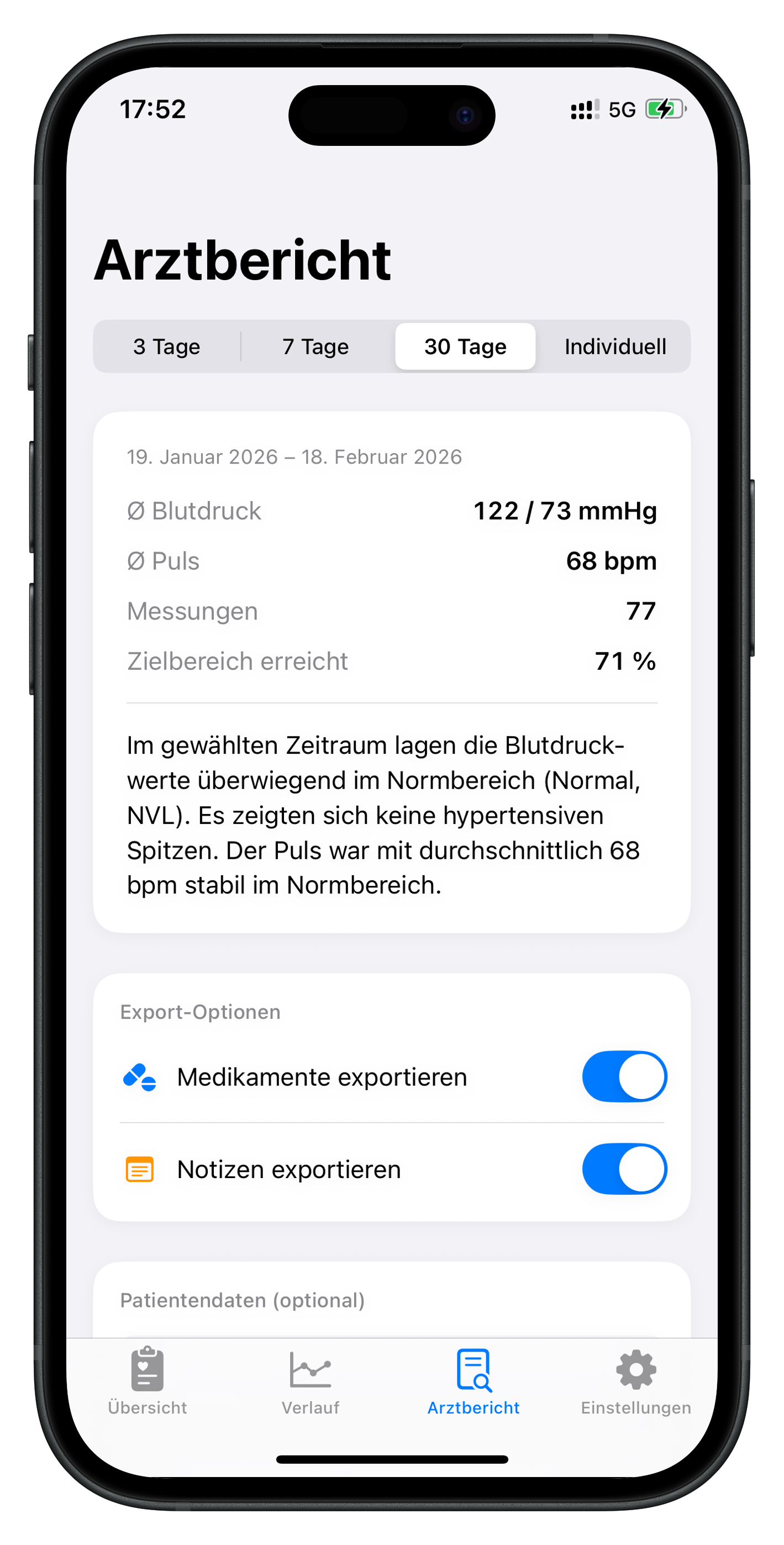
Task: Reselect the 30 Tage segment
Action: (x=465, y=346)
